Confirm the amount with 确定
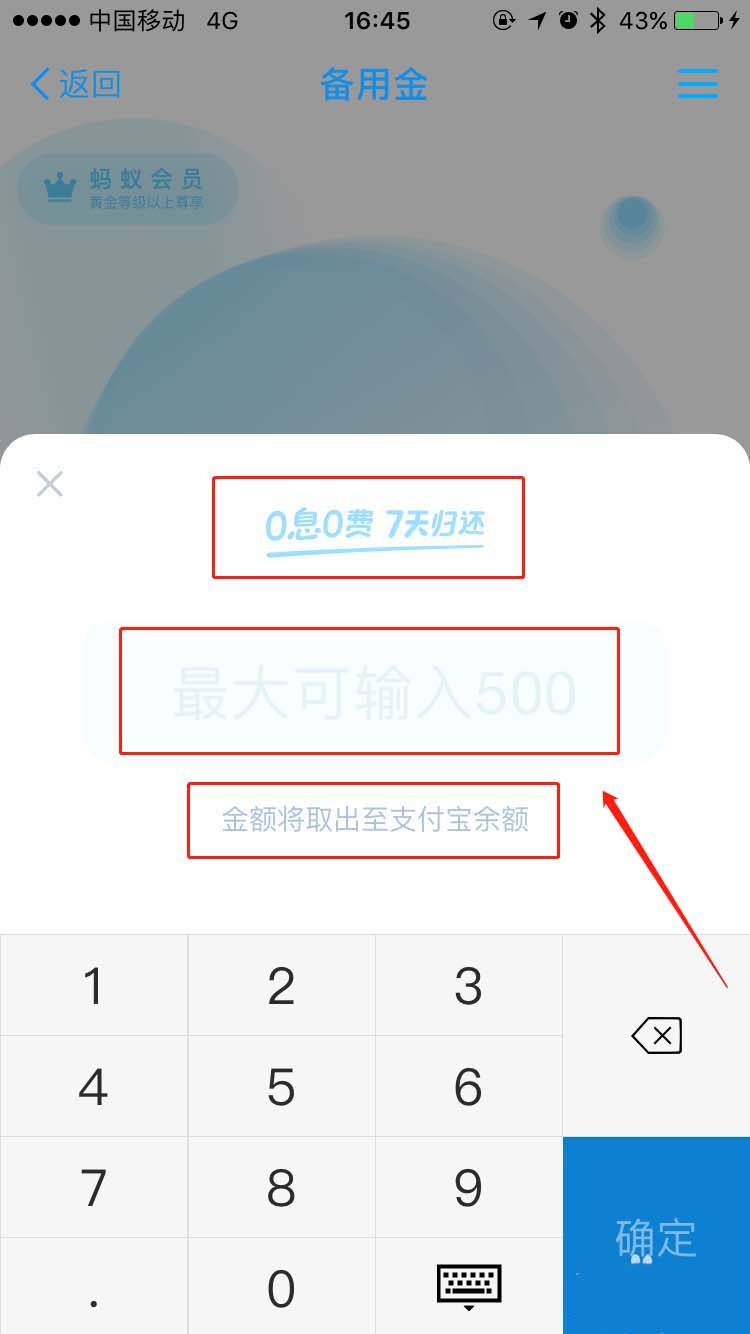Screen dimensions: 750x1334 656,1236
